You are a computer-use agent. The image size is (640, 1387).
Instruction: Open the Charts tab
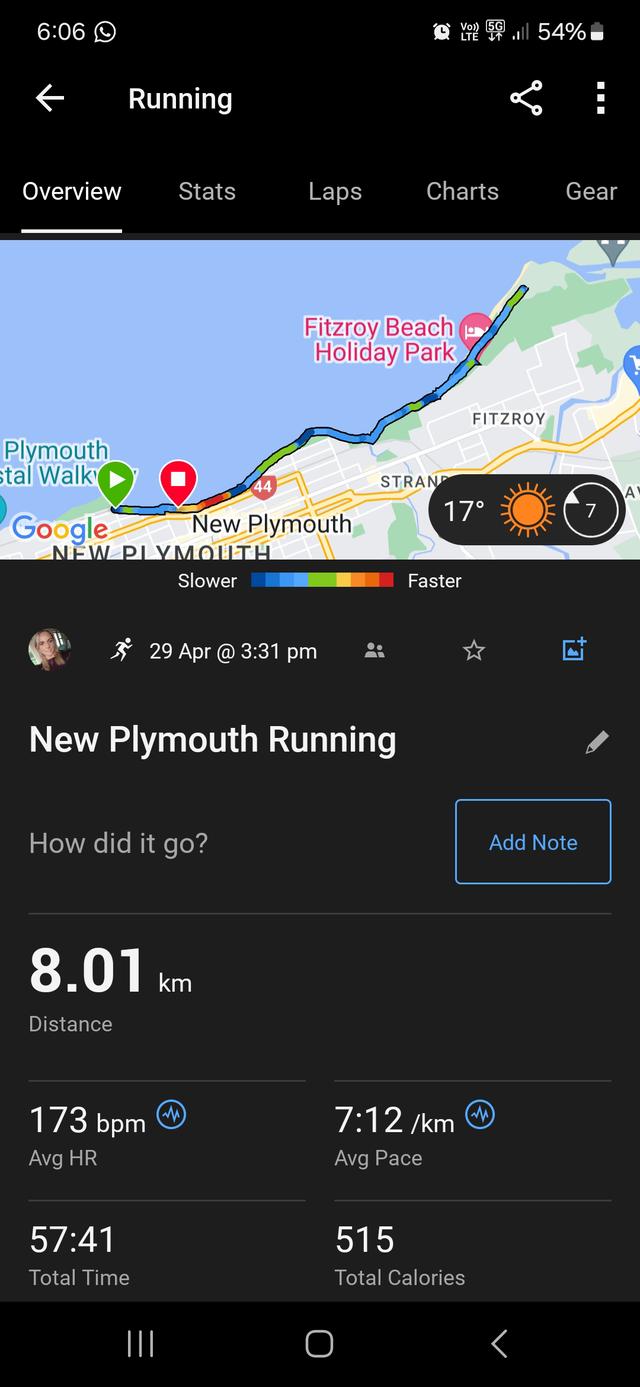pos(462,191)
